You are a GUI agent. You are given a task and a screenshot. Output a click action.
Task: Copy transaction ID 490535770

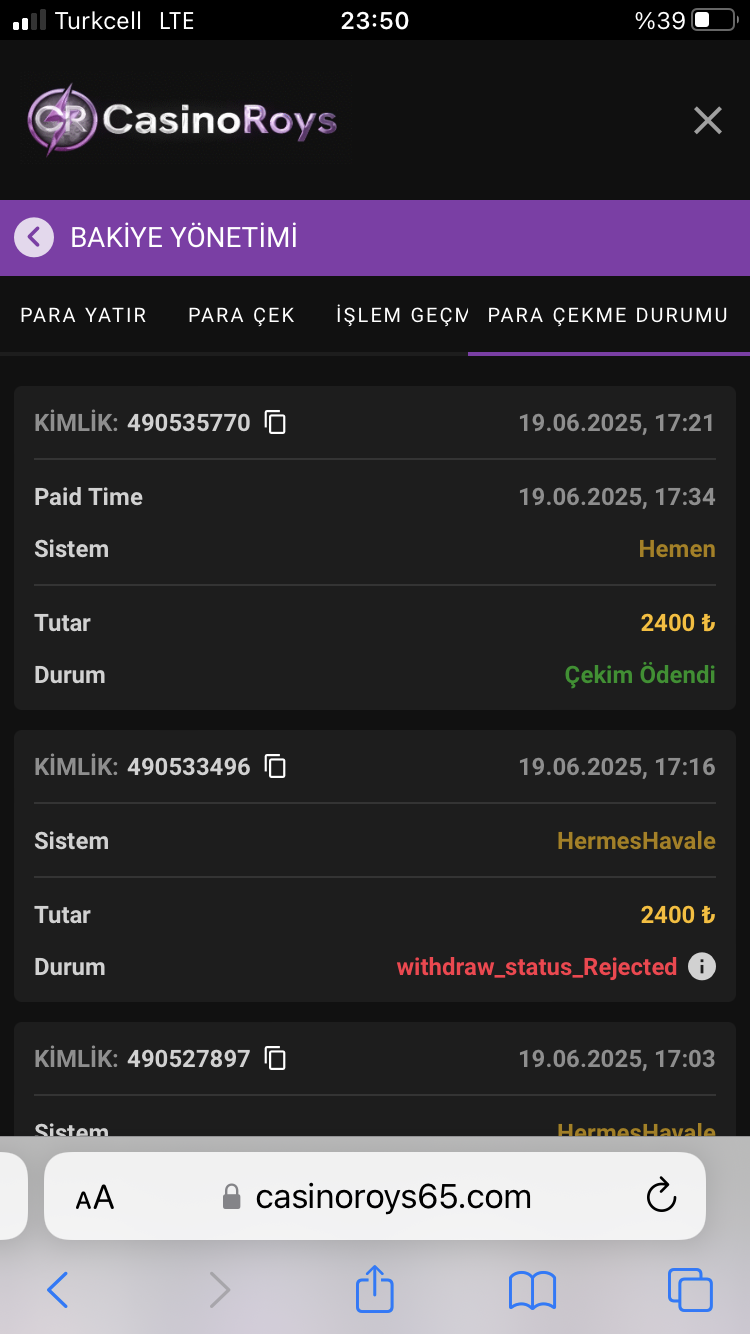coord(275,423)
